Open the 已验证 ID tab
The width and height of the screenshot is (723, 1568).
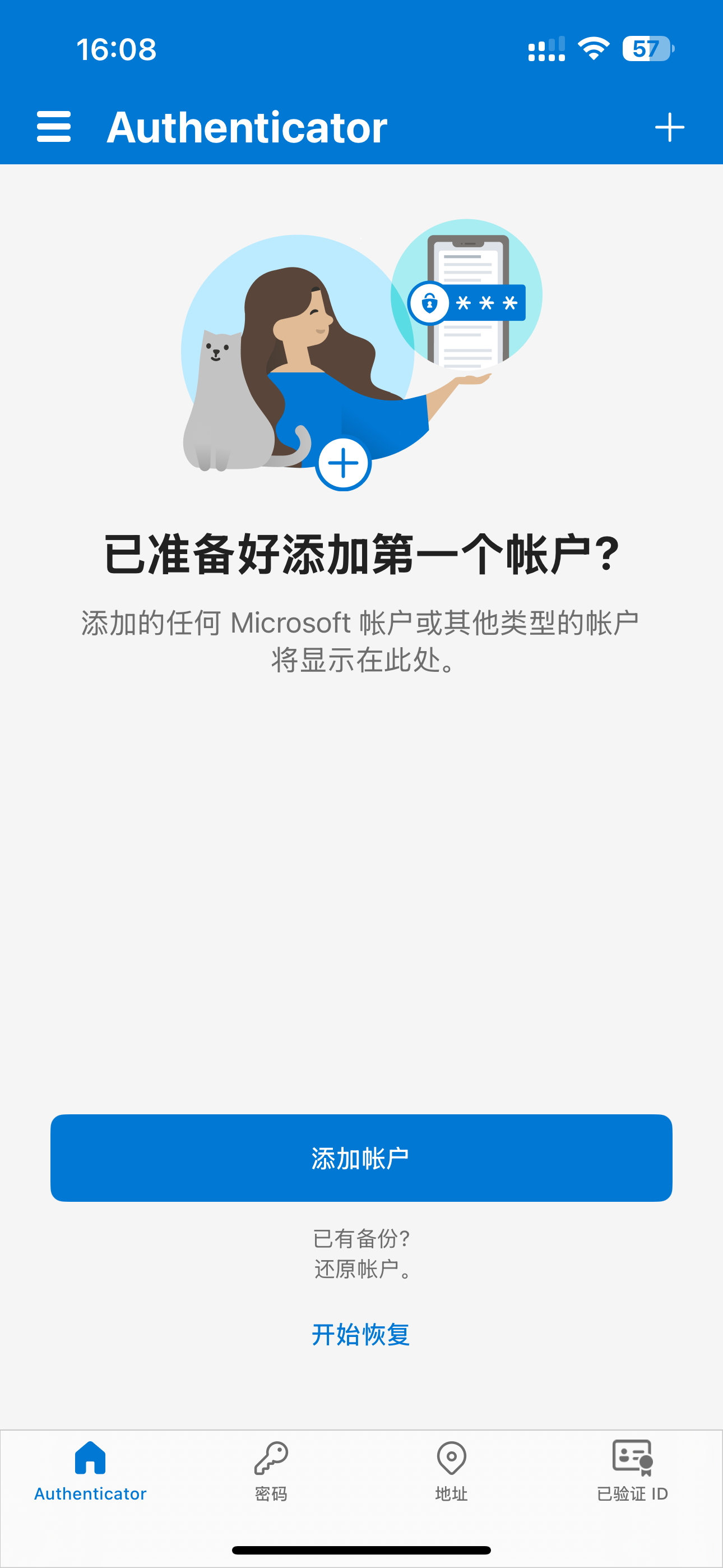tap(632, 1471)
